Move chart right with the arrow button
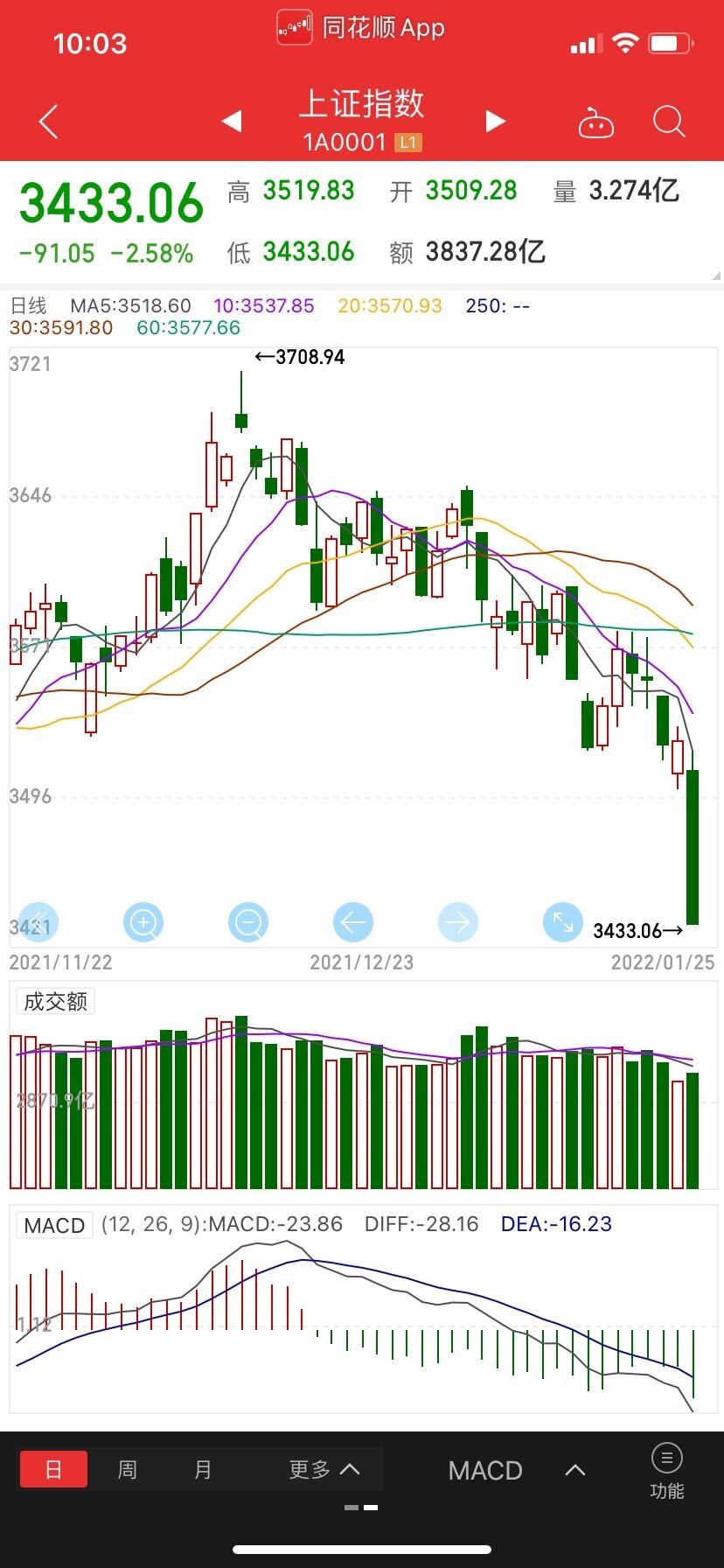The width and height of the screenshot is (724, 1568). (458, 922)
